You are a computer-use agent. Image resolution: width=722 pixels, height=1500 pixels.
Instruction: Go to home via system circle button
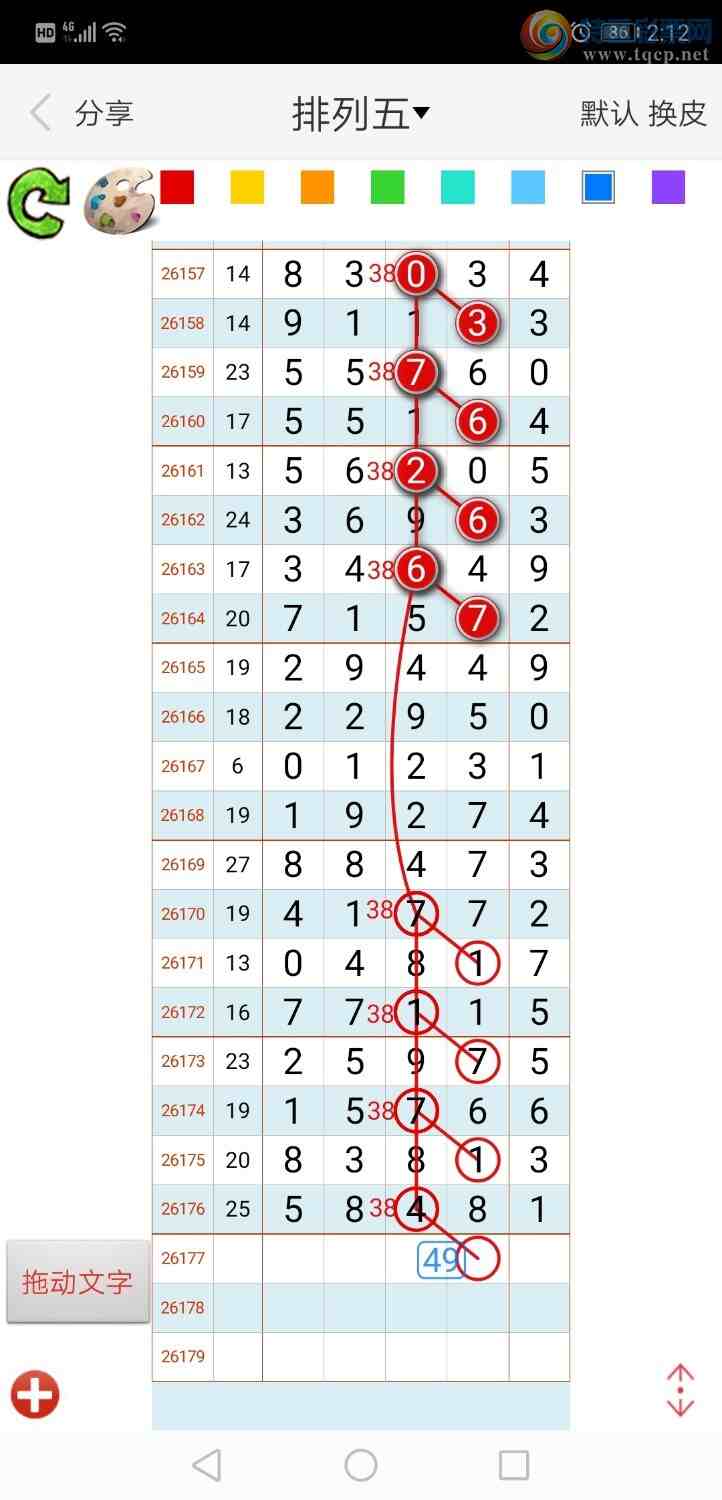click(361, 1465)
